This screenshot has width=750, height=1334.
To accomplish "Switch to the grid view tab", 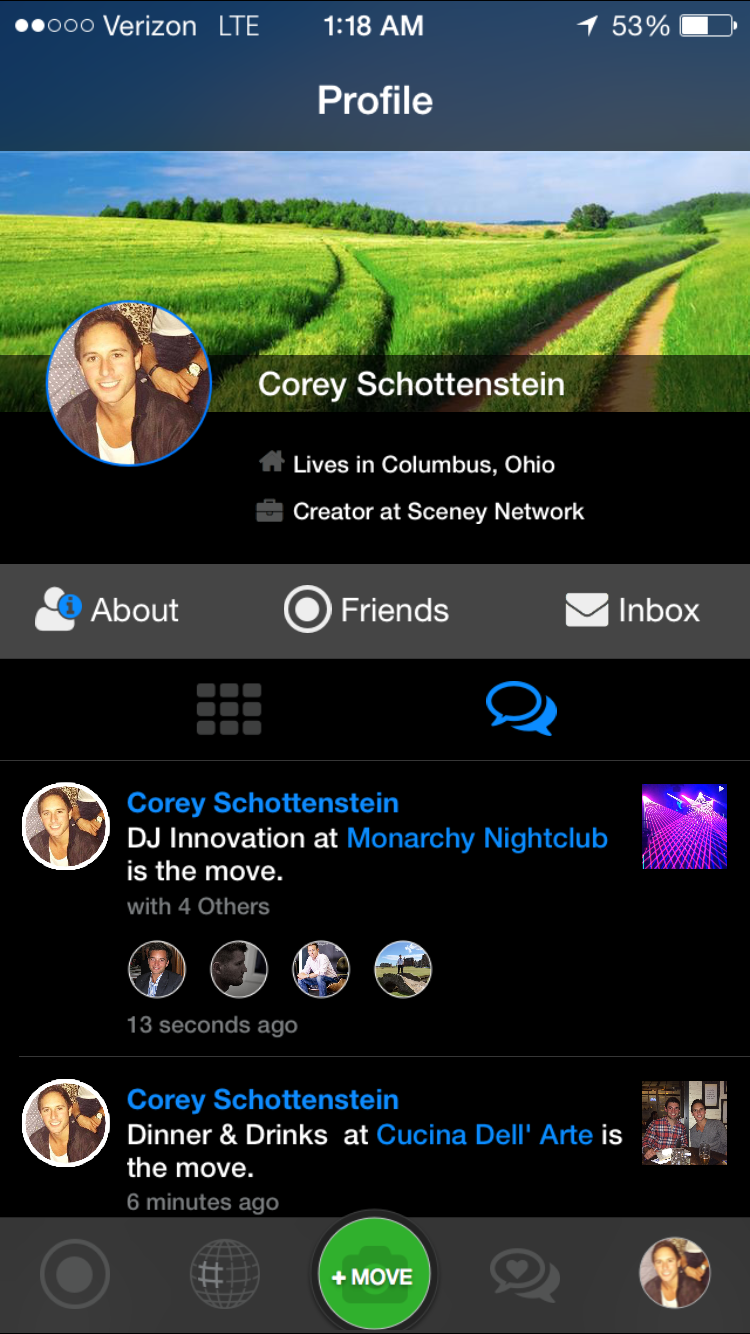I will pyautogui.click(x=229, y=709).
